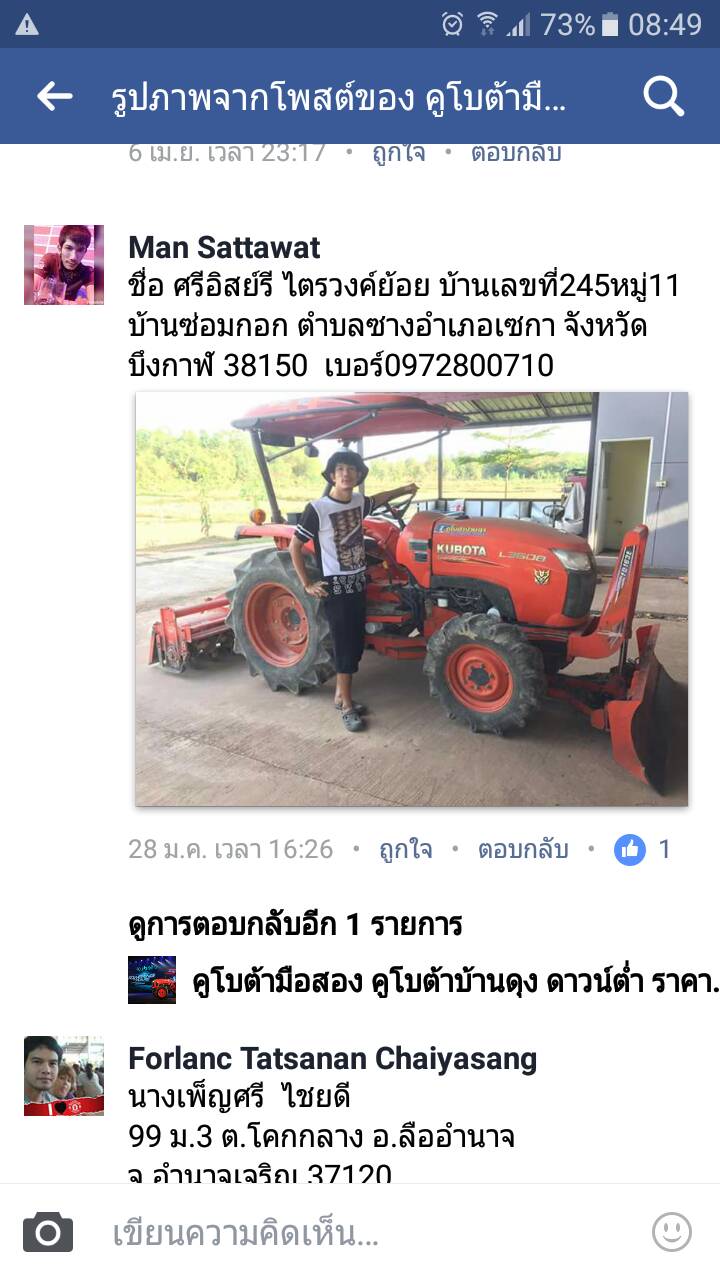Image resolution: width=720 pixels, height=1280 pixels.
Task: Open the emoji smiley picker
Action: (671, 1232)
